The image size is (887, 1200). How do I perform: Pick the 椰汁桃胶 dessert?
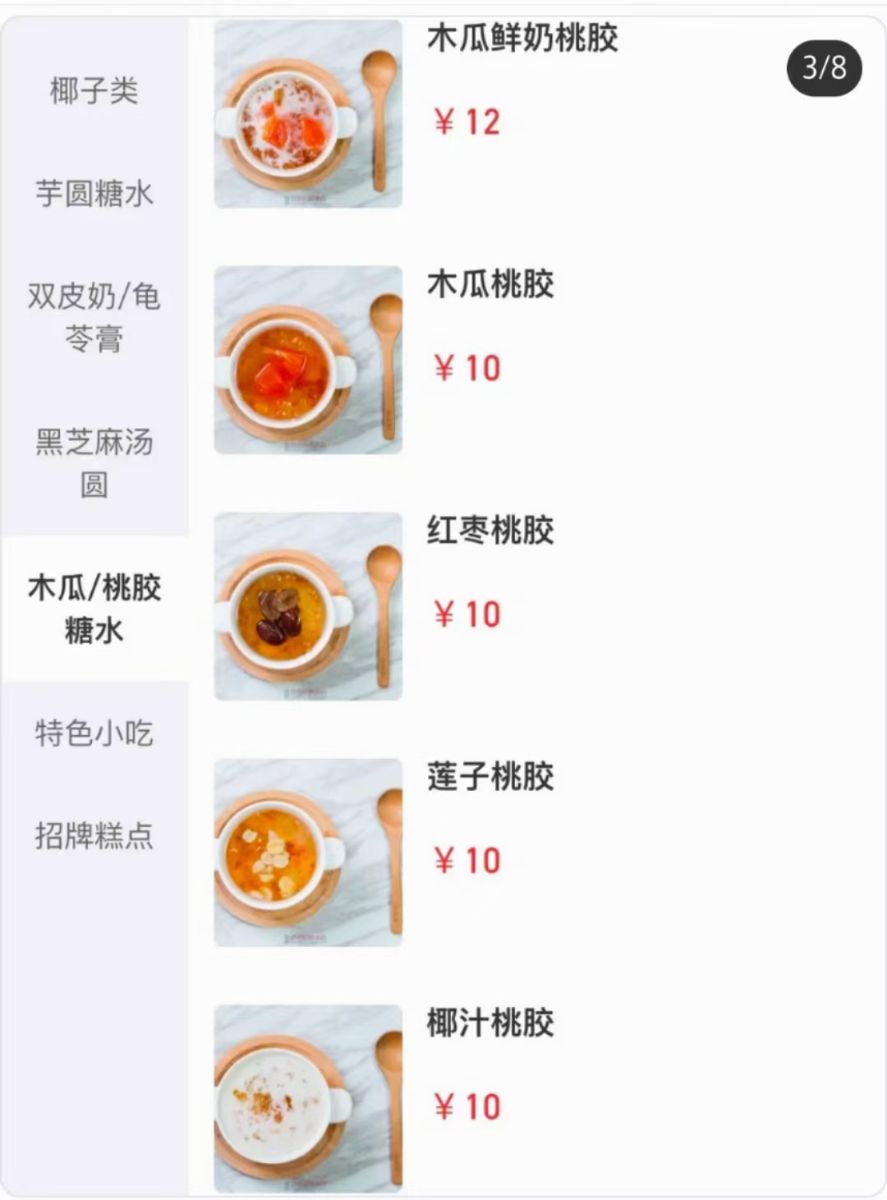tap(490, 1023)
